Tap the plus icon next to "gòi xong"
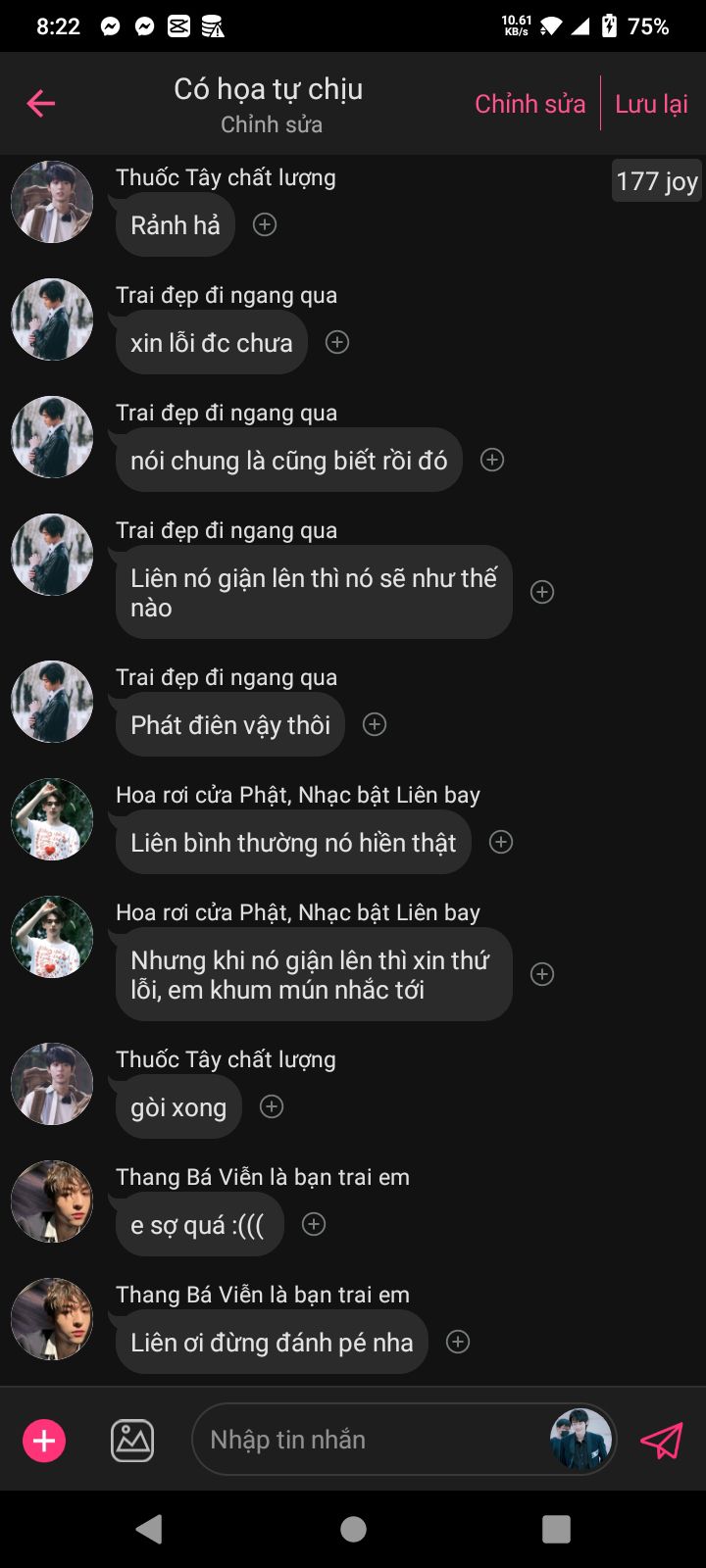706x1568 pixels. coord(272,1106)
